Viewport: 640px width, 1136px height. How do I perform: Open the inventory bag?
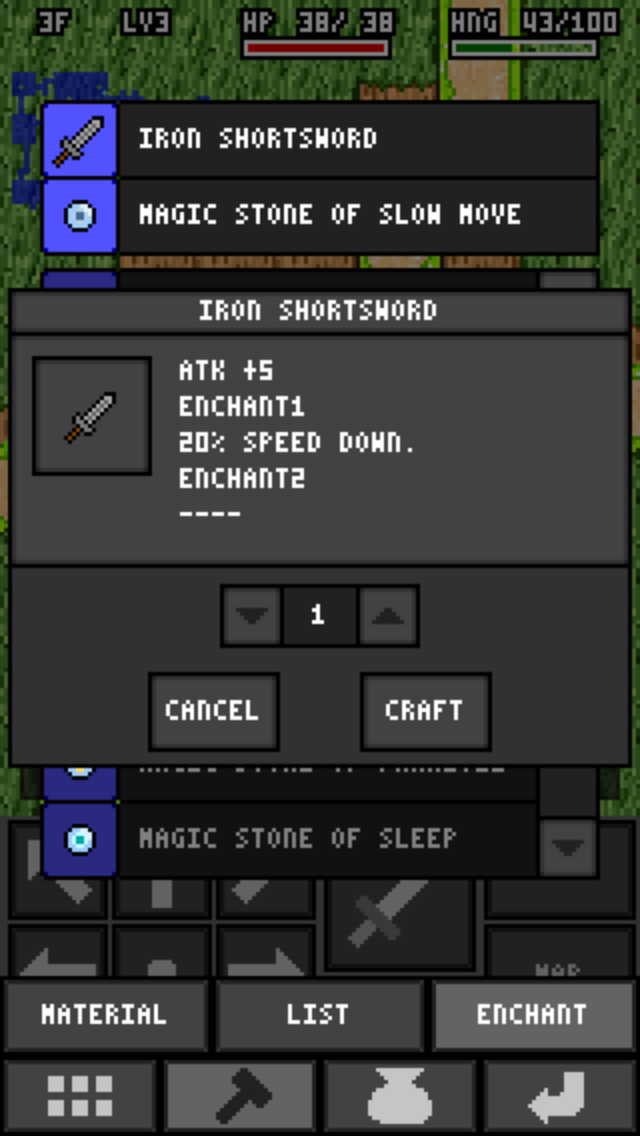399,1097
